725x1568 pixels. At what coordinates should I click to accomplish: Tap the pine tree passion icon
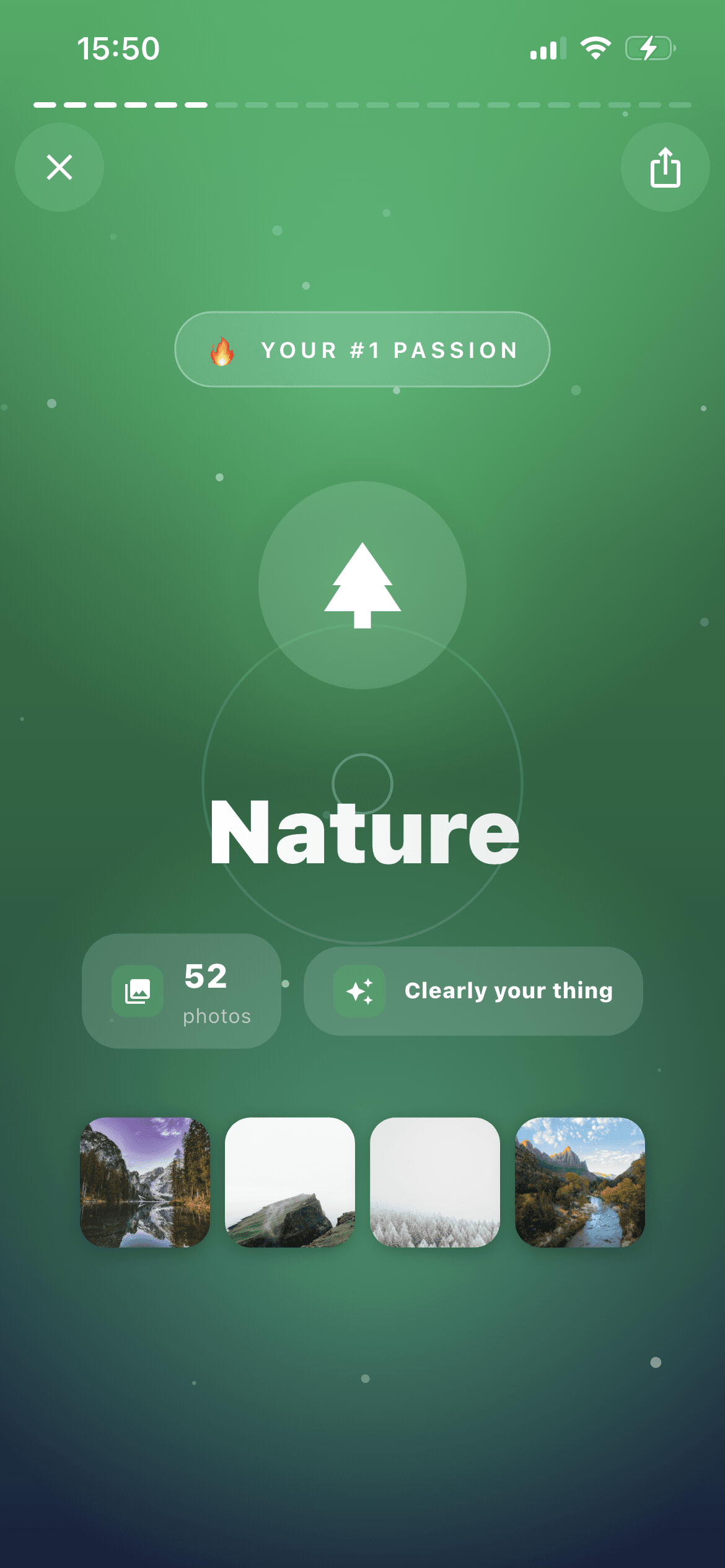pos(362,585)
